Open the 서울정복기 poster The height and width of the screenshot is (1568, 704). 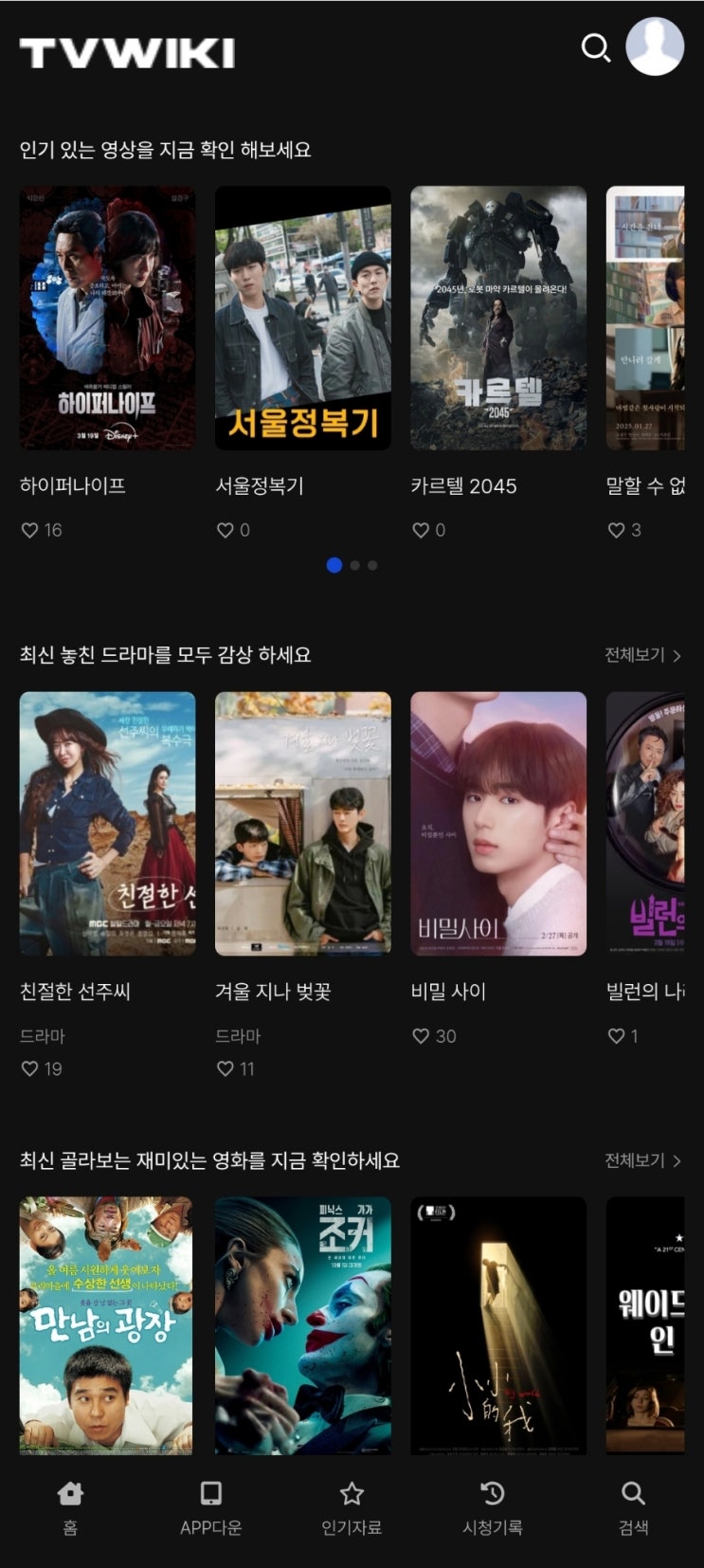point(302,318)
